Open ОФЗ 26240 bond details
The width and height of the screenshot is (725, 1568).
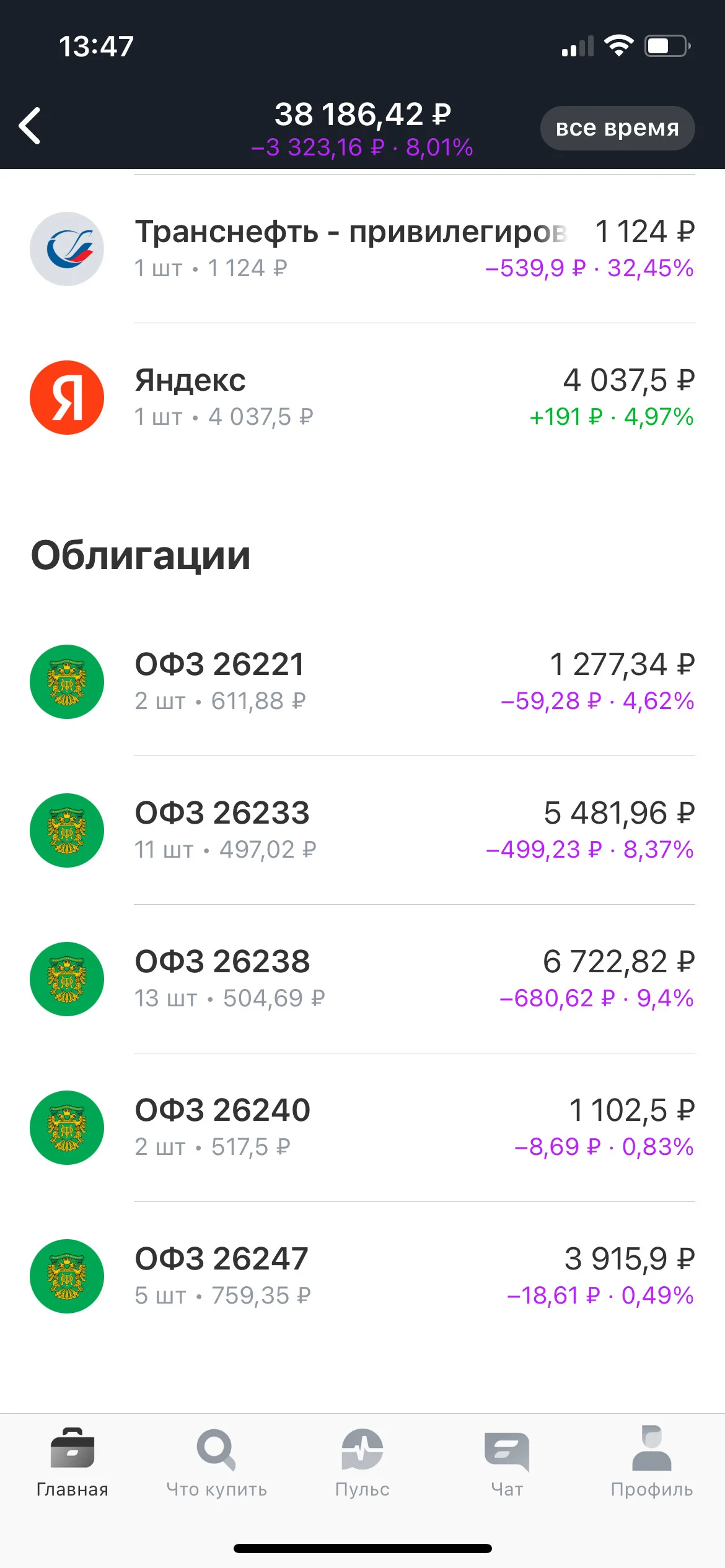[x=362, y=1128]
